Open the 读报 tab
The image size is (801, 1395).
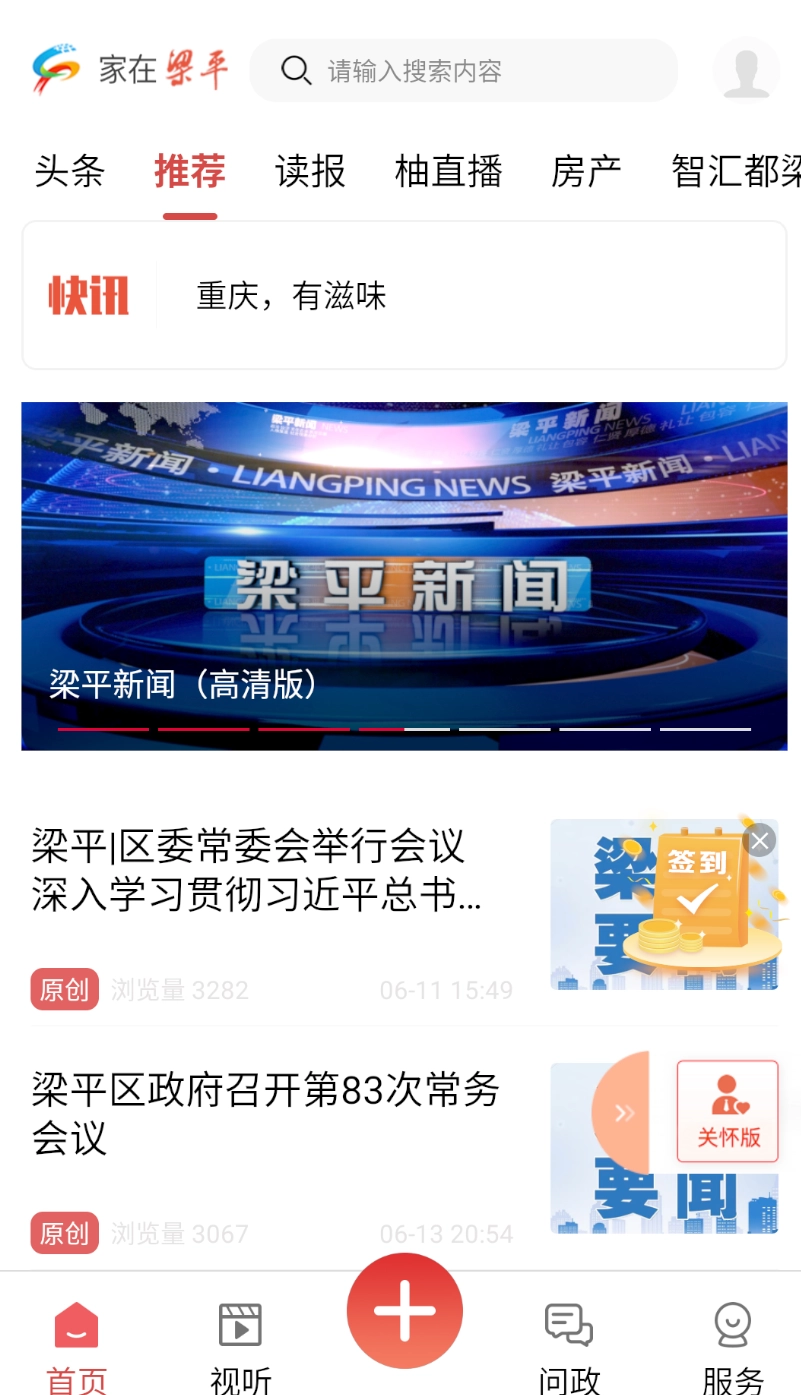(309, 172)
